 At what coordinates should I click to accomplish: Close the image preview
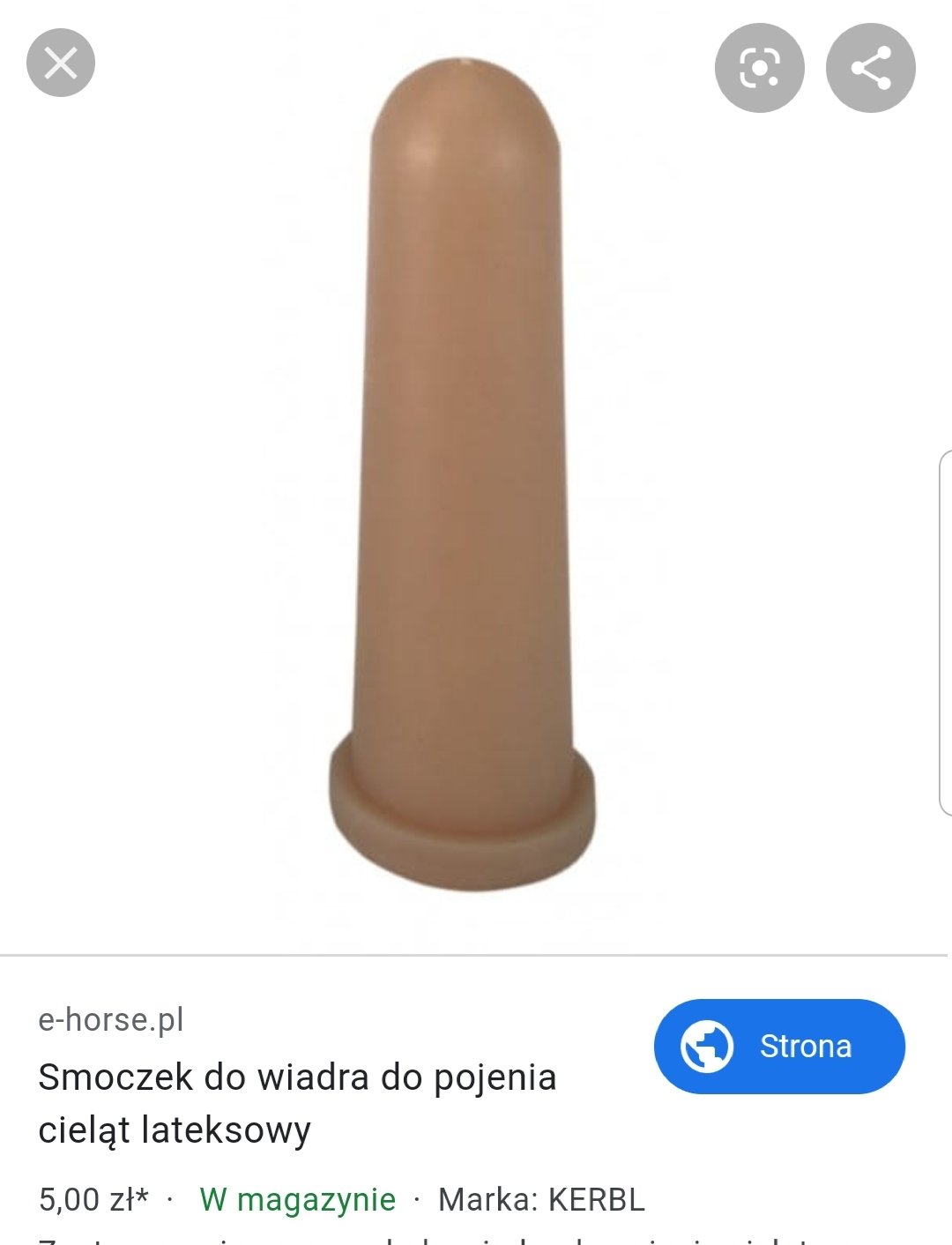61,63
